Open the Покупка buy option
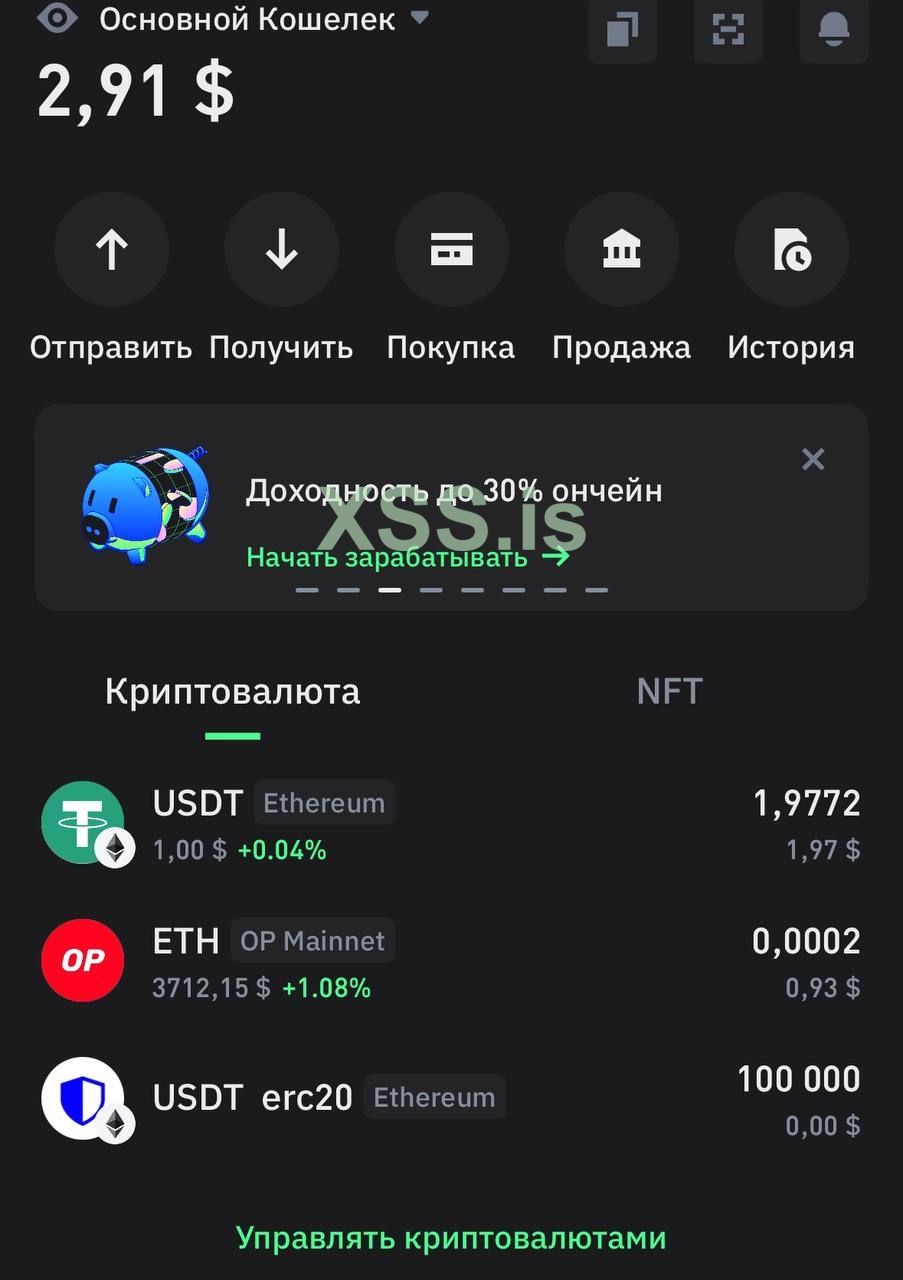Image resolution: width=903 pixels, height=1280 pixels. click(x=451, y=250)
